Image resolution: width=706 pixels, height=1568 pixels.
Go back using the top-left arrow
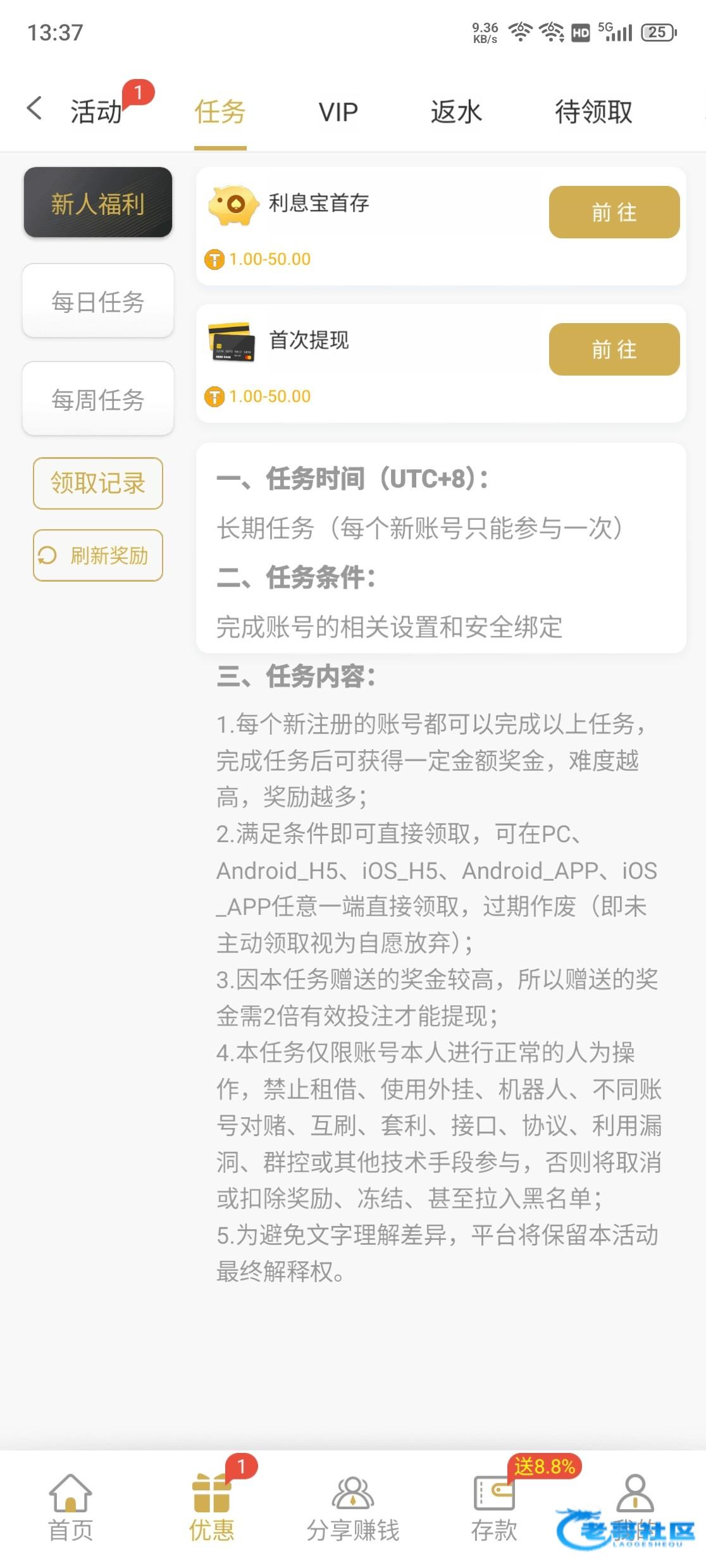[x=35, y=109]
